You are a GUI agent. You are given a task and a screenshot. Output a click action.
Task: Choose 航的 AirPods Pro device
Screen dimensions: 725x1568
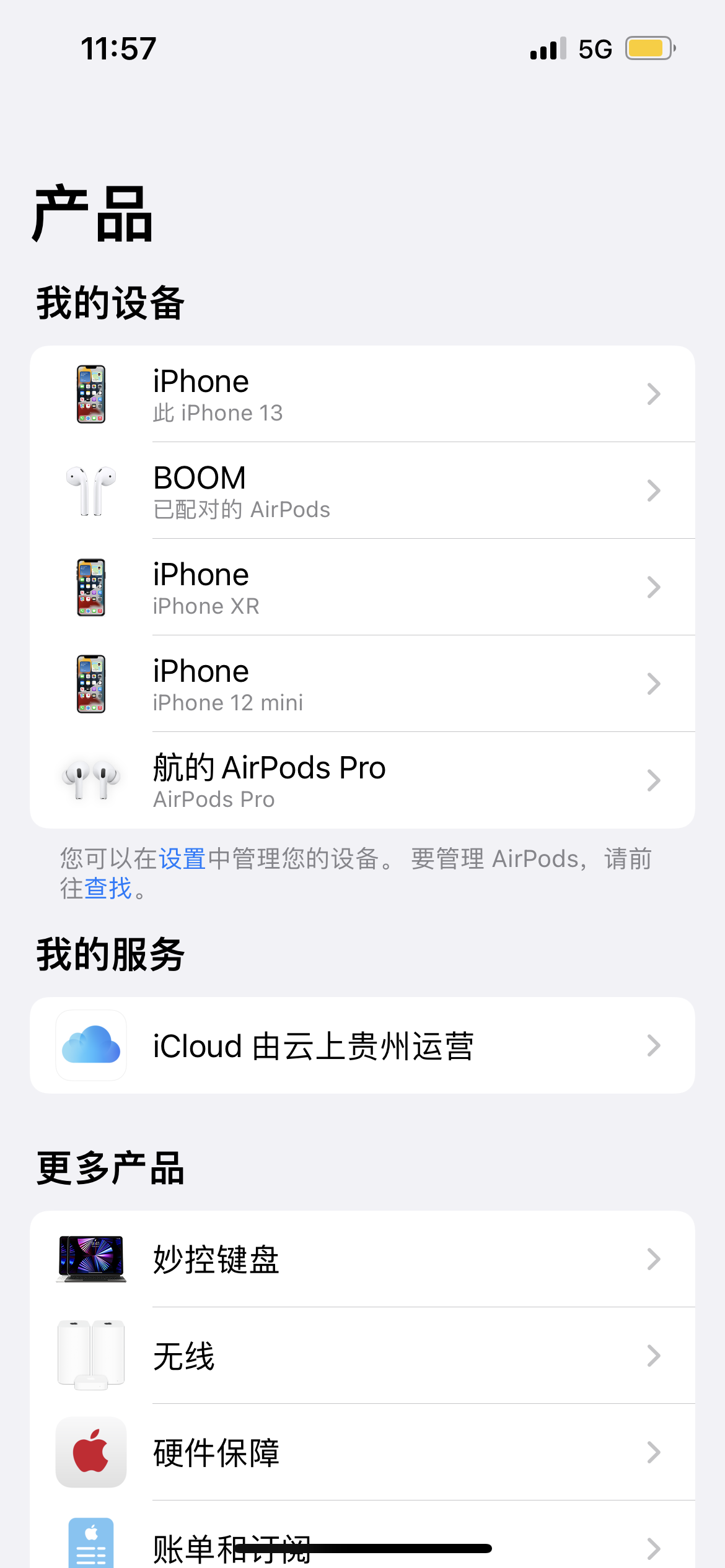pyautogui.click(x=362, y=781)
